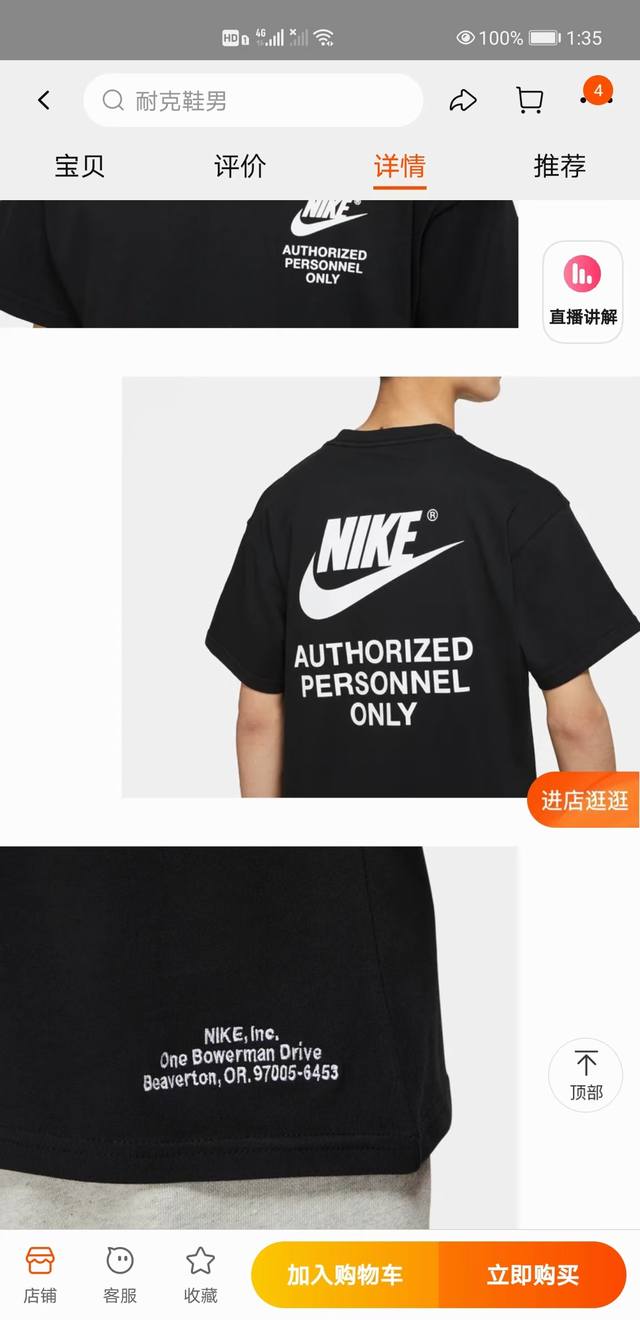Switch to the 宝贝 tab
Screen dimensions: 640x1320
(x=80, y=166)
